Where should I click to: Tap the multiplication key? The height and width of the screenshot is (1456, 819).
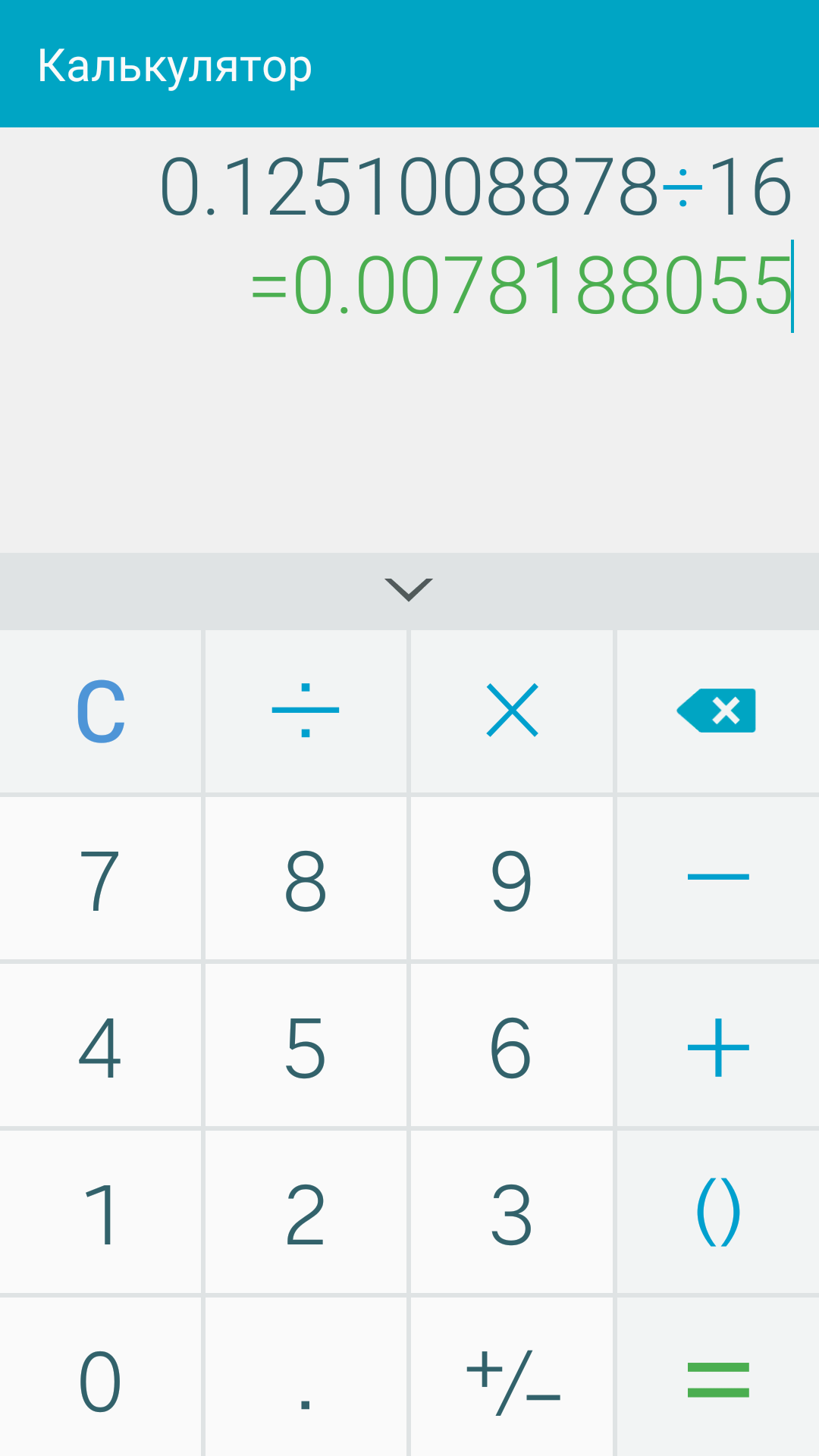click(512, 711)
